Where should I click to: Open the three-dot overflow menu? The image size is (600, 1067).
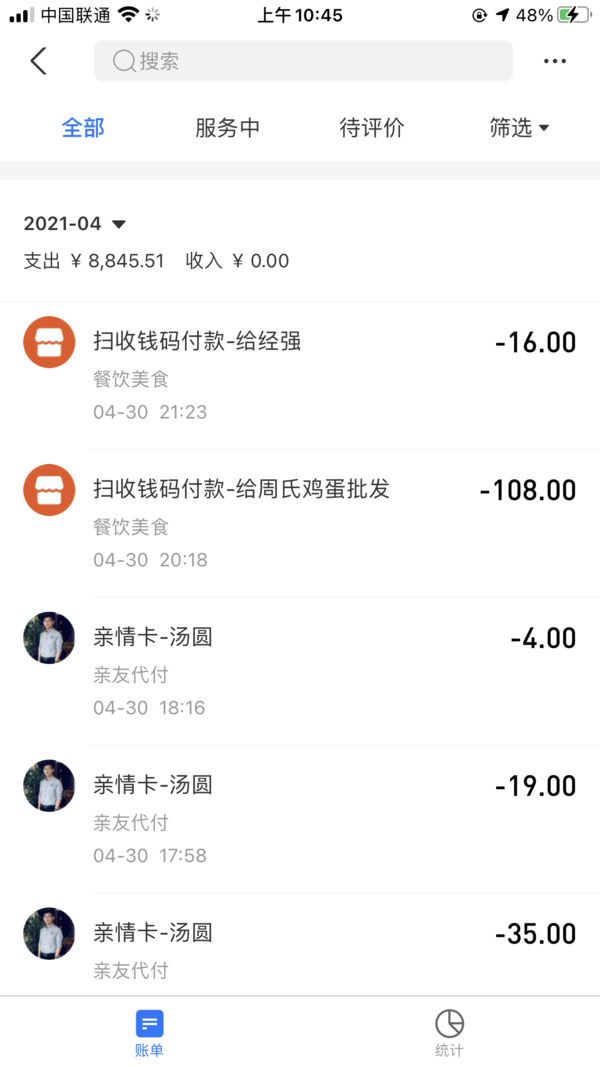pyautogui.click(x=554, y=62)
